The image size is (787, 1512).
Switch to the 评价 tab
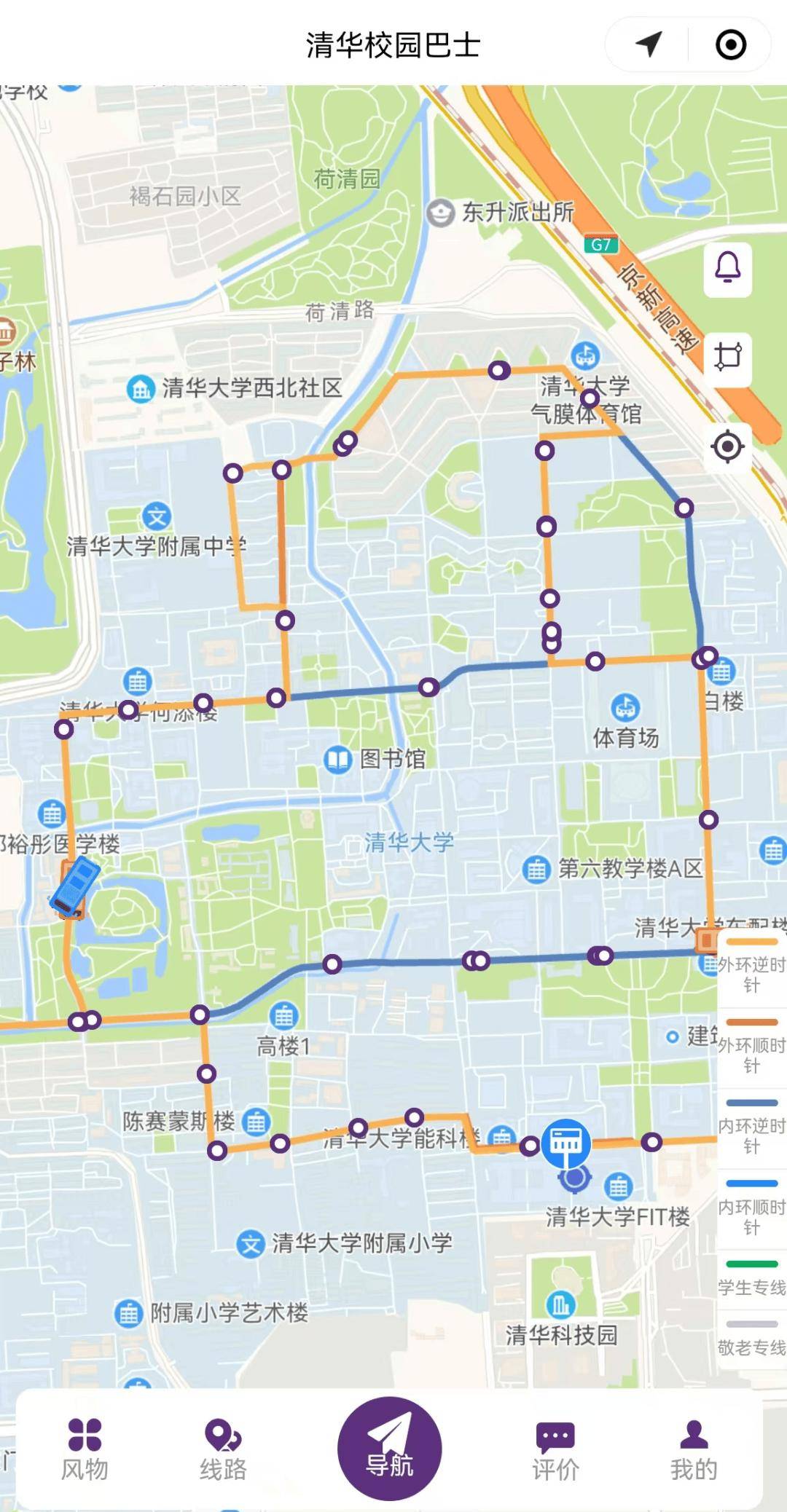(555, 1449)
